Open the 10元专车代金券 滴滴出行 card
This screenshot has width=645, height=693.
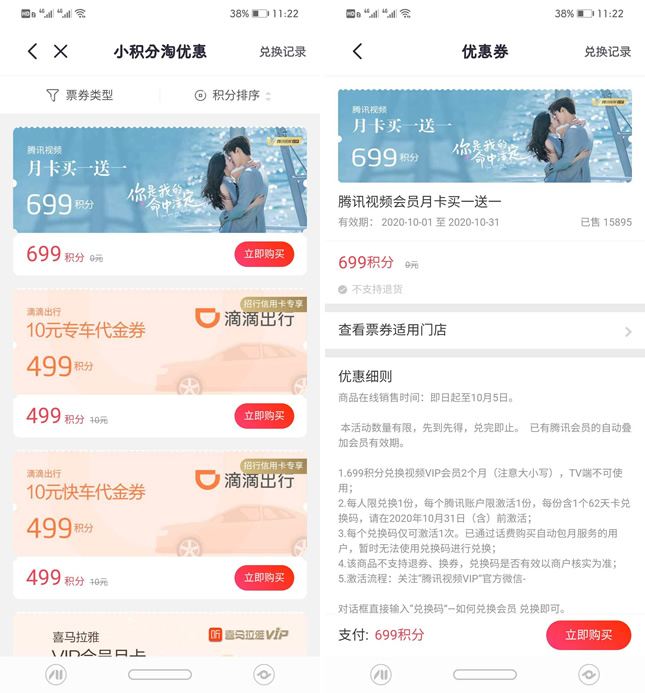coord(160,342)
